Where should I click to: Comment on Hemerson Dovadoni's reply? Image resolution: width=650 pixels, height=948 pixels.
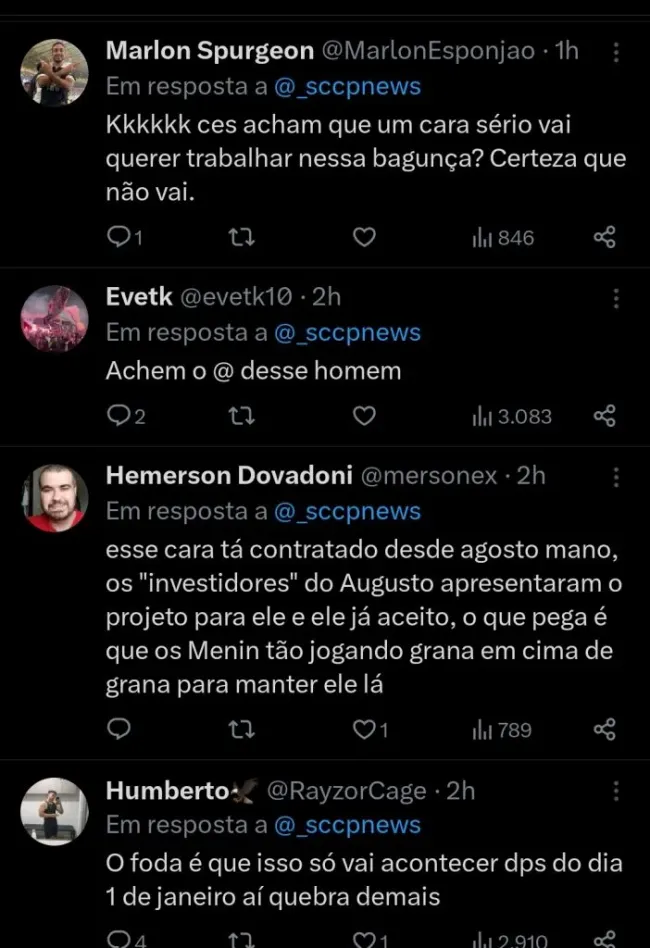[x=119, y=730]
